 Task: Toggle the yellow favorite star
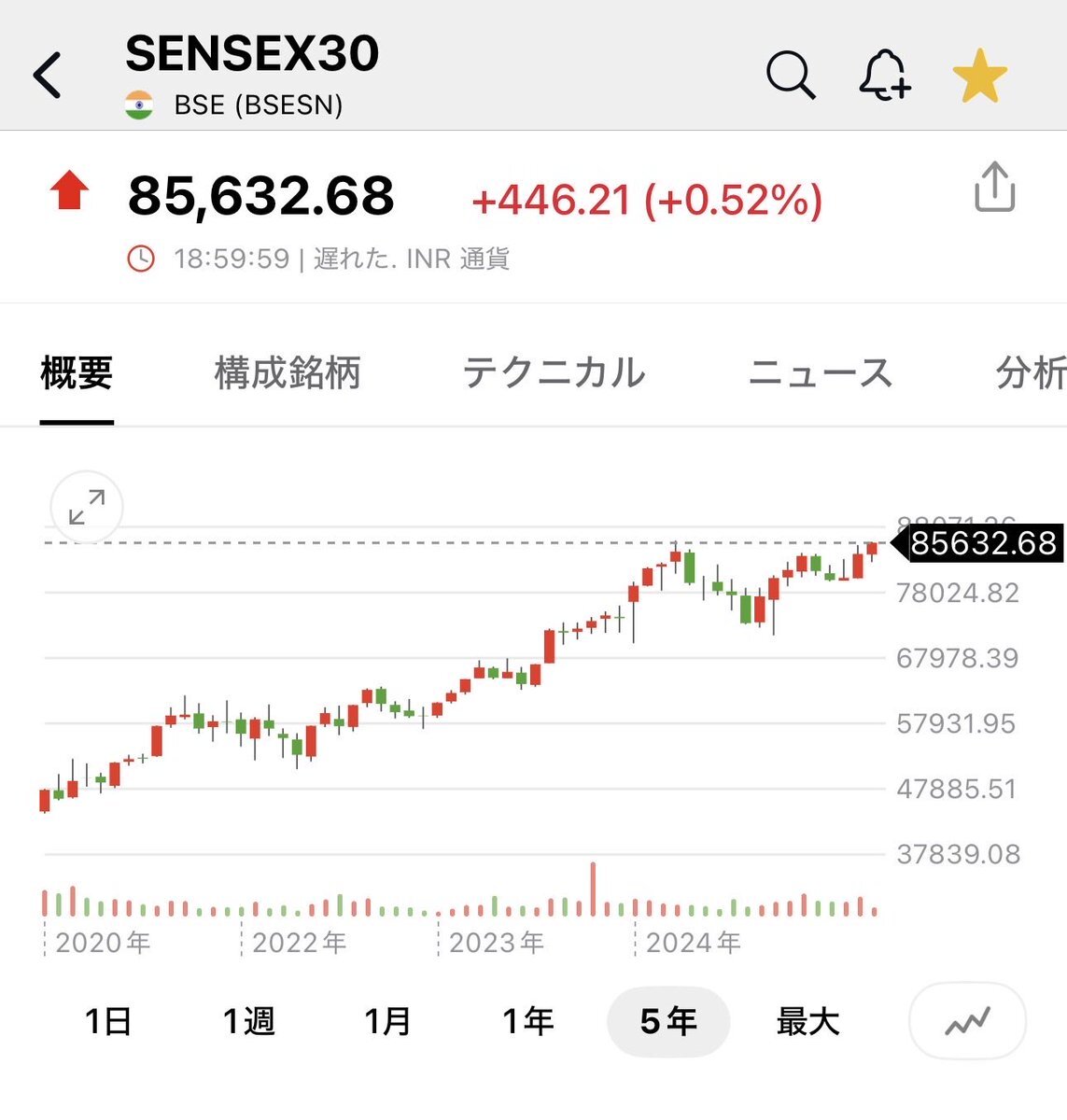click(979, 77)
